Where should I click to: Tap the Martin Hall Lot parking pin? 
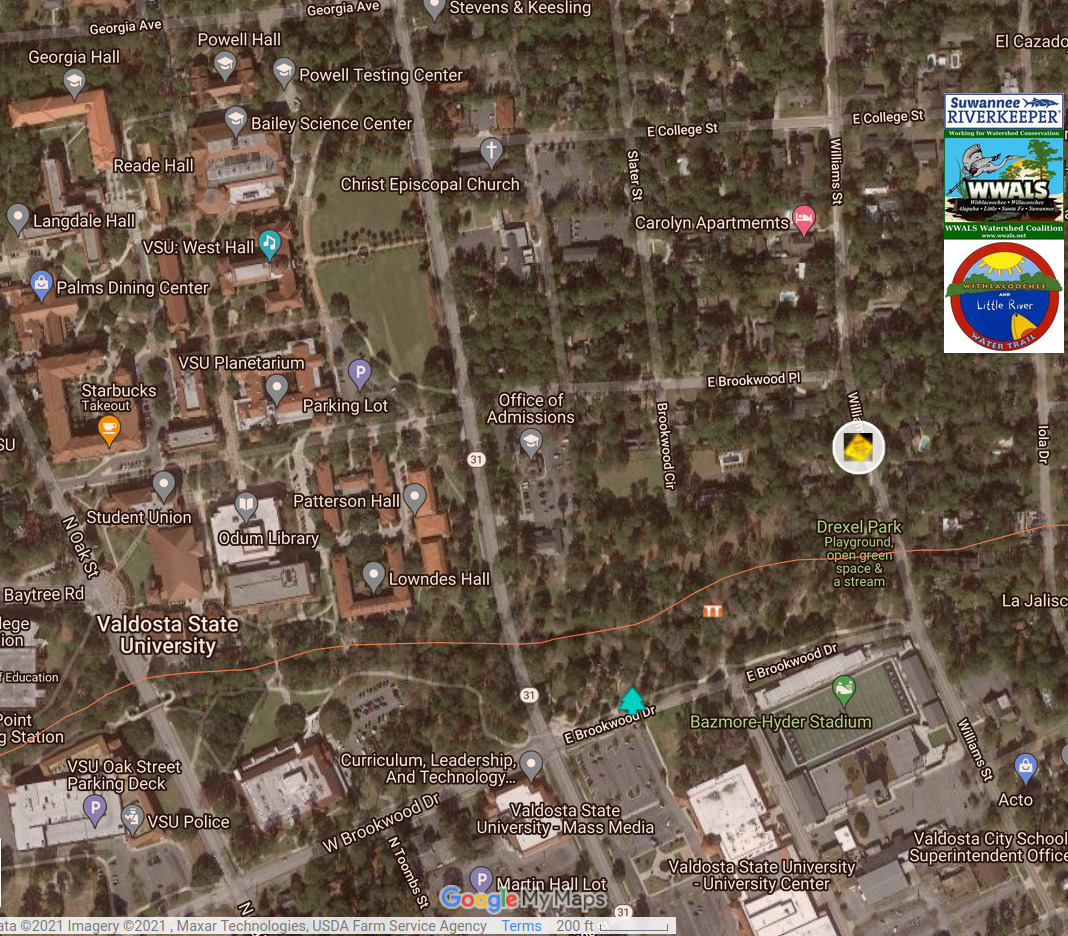click(481, 879)
